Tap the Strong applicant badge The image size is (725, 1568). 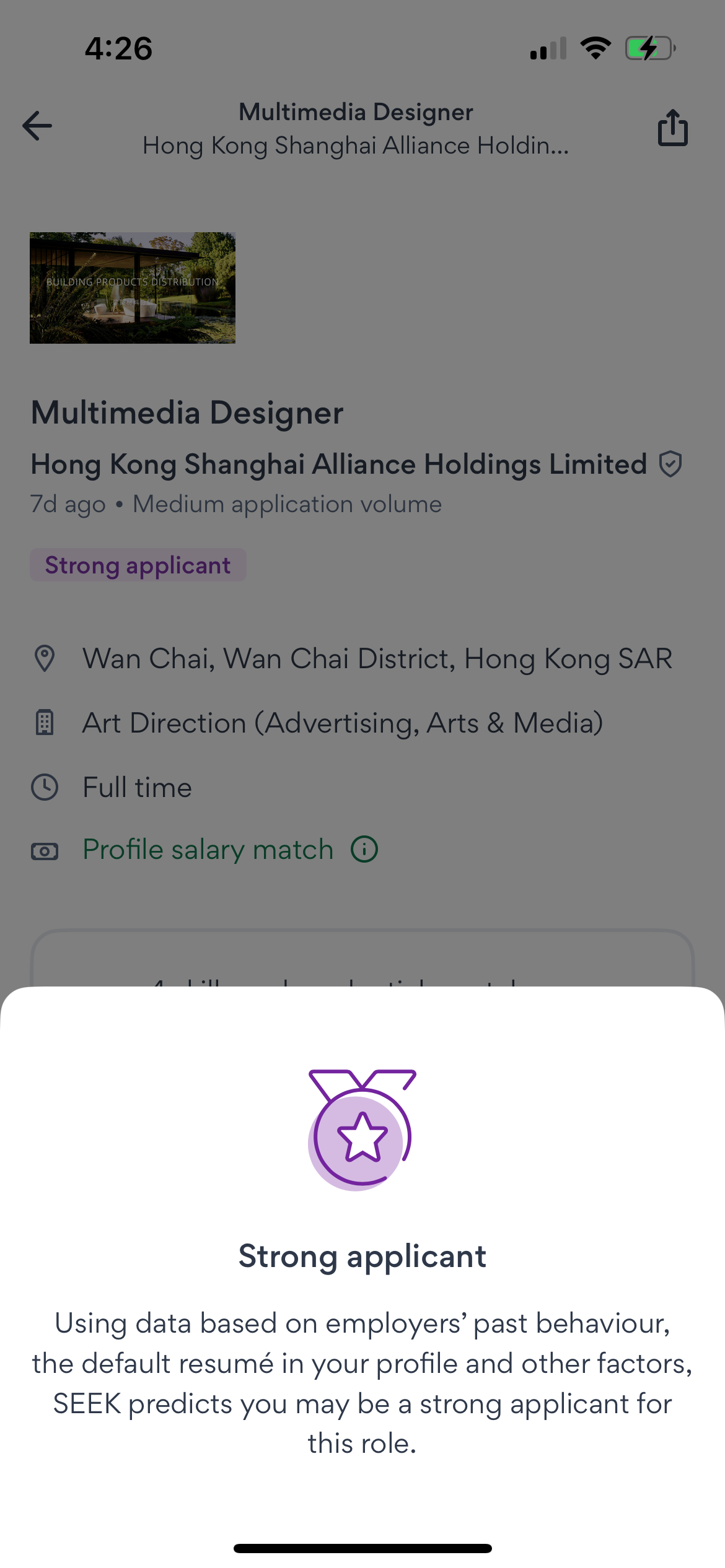138,565
